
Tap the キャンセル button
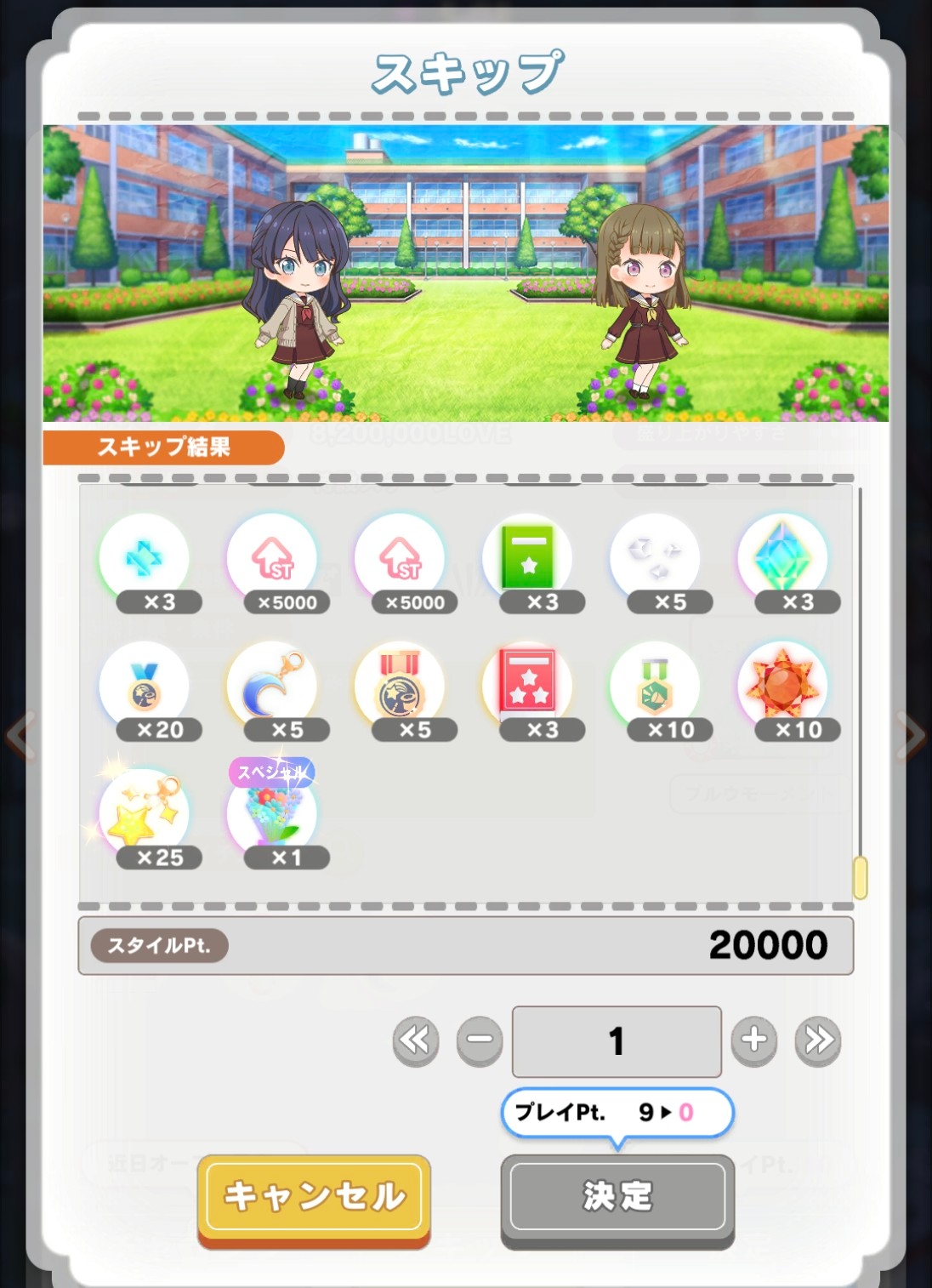coord(314,1197)
